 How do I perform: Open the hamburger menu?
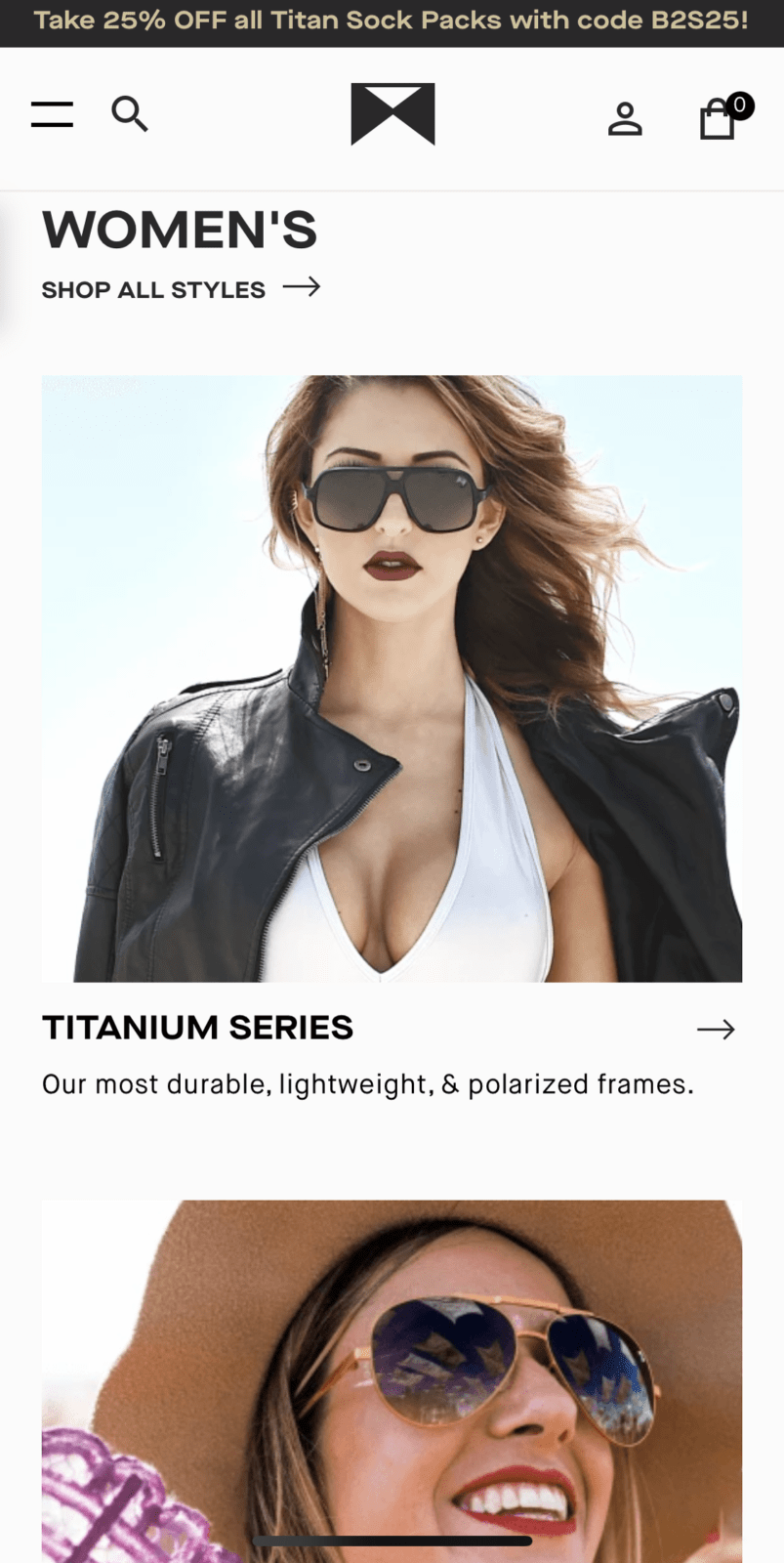pyautogui.click(x=52, y=114)
